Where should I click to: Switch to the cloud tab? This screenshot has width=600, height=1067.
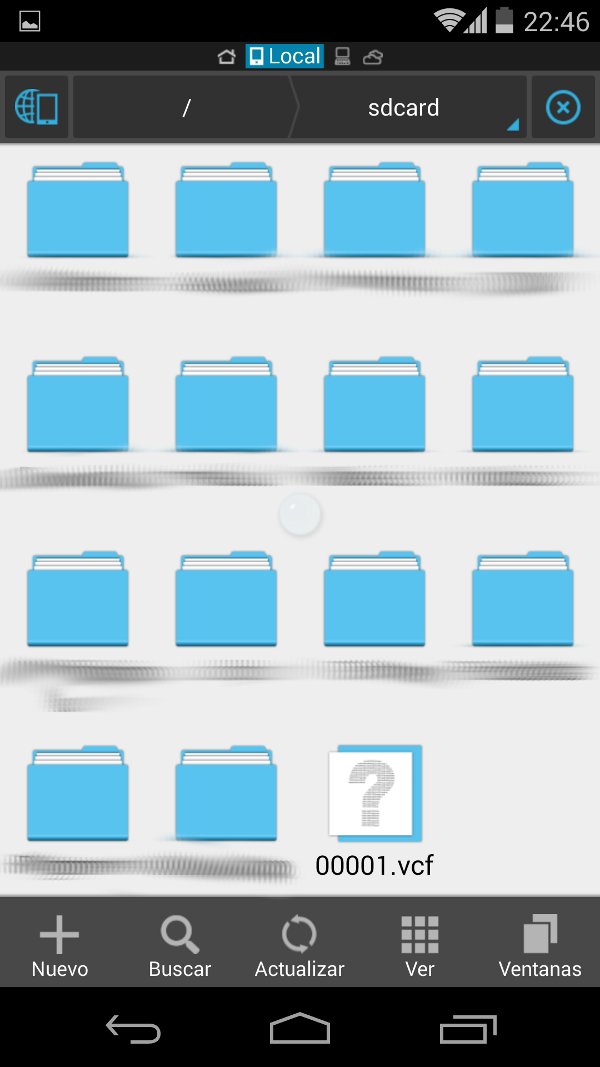tap(373, 57)
